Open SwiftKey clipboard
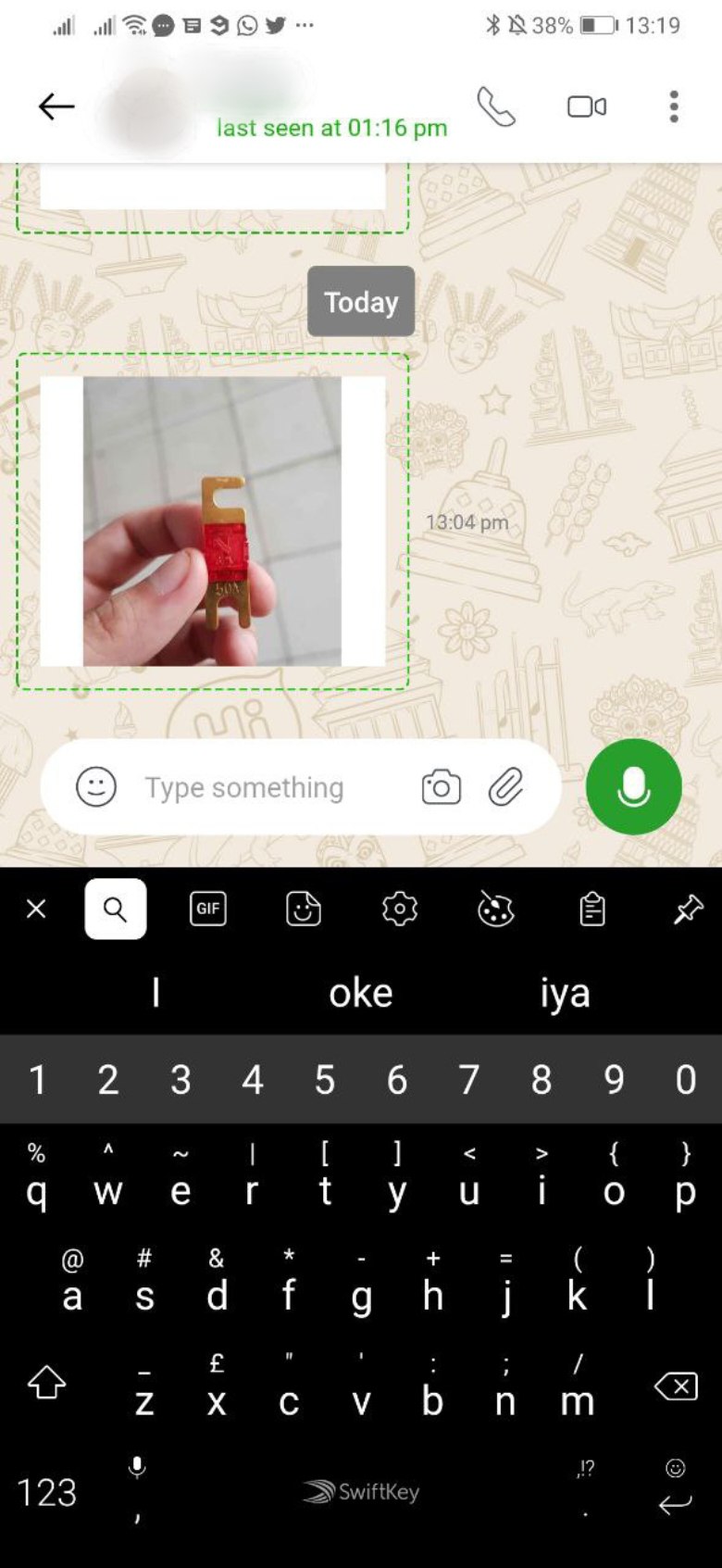722x1568 pixels. click(592, 909)
